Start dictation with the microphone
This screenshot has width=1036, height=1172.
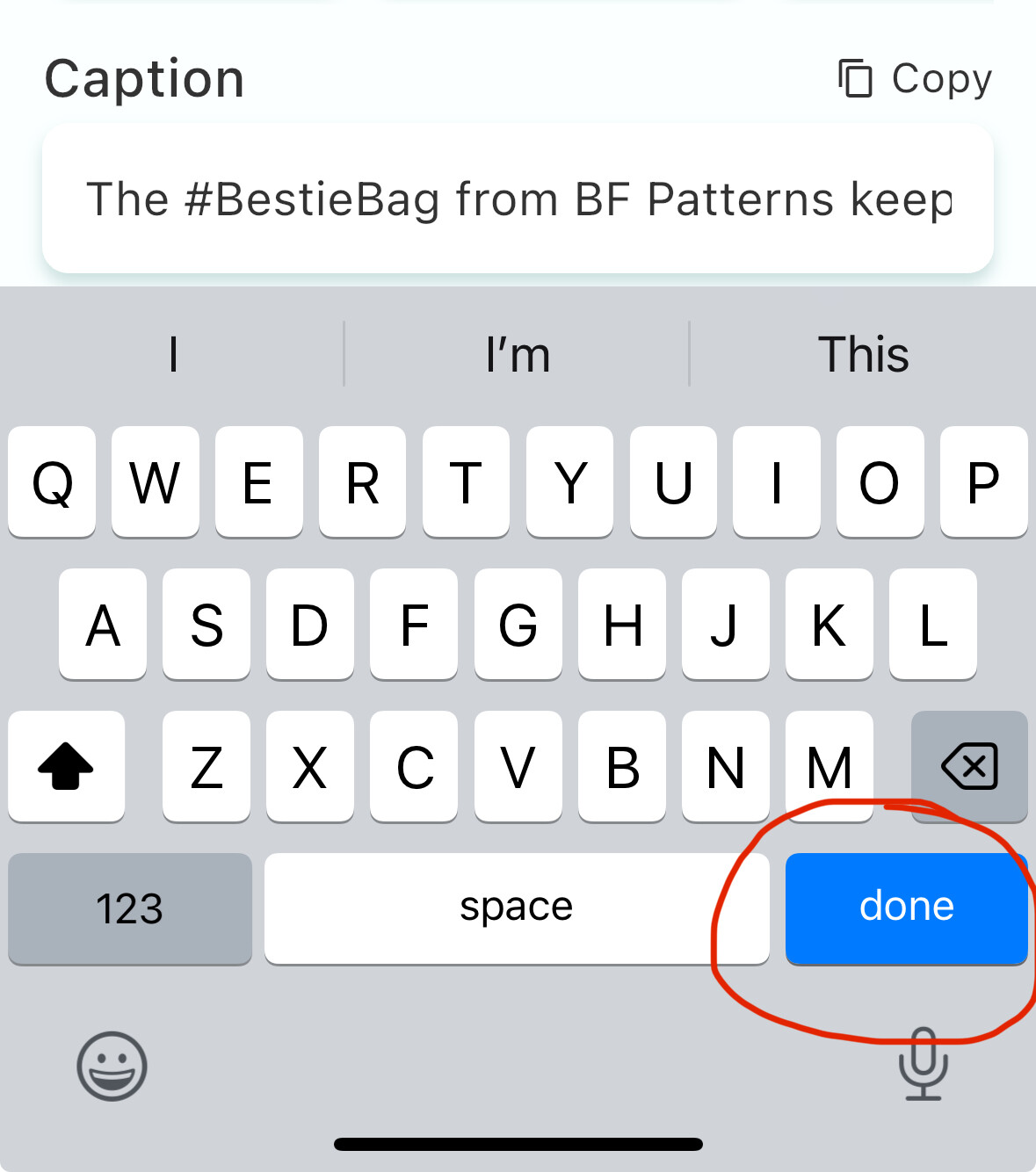(923, 1063)
